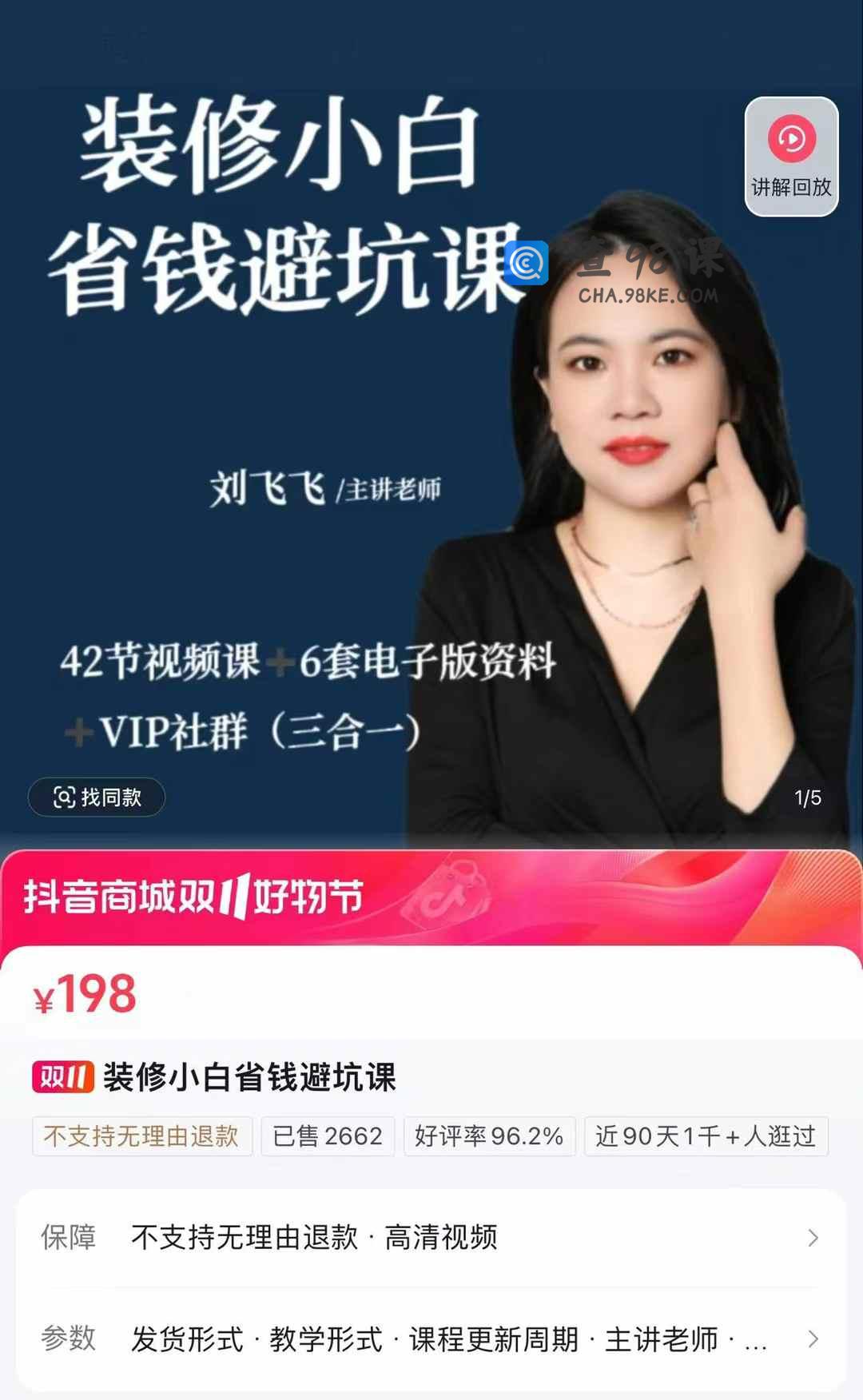Play the 讲解回放 explanation replay
The height and width of the screenshot is (1400, 863).
791,157
